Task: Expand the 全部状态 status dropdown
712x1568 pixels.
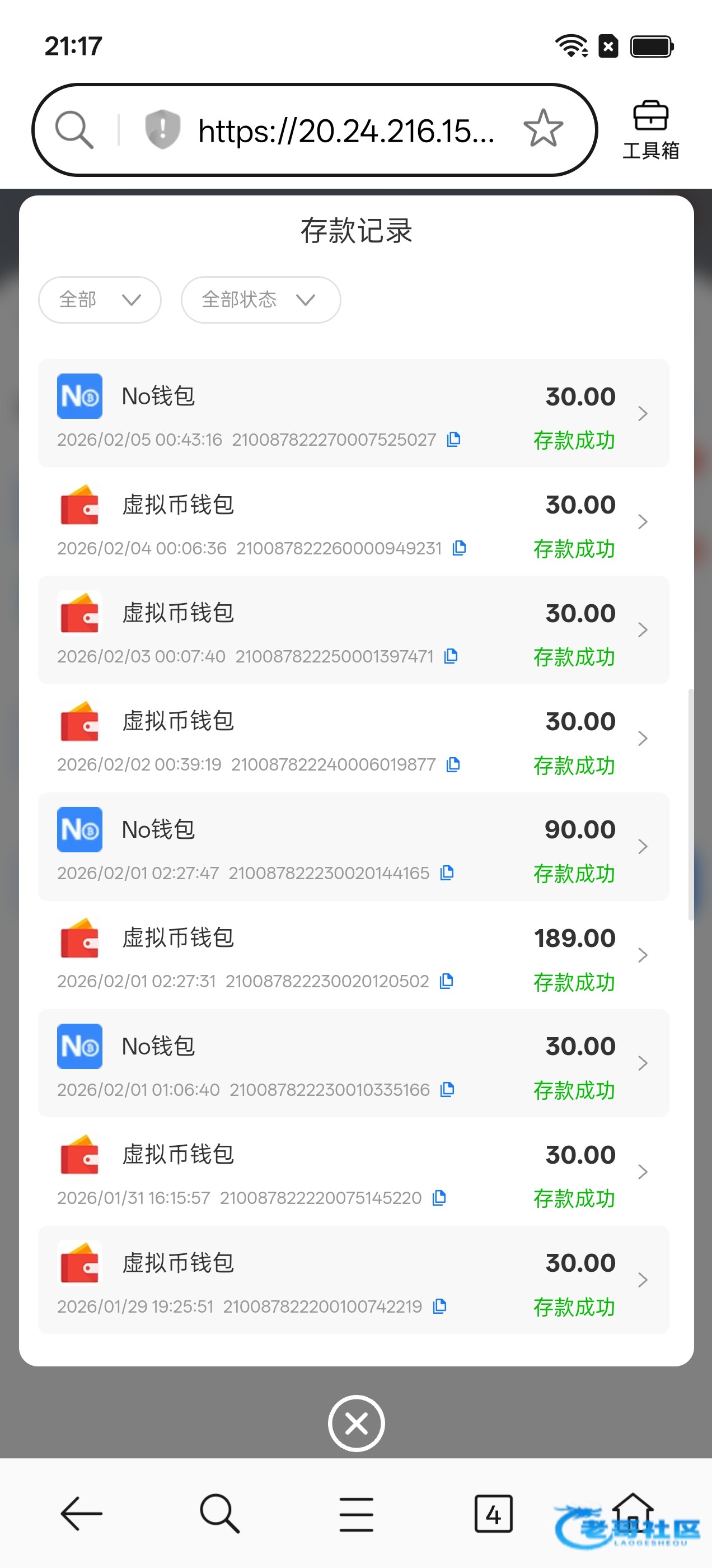Action: 260,300
